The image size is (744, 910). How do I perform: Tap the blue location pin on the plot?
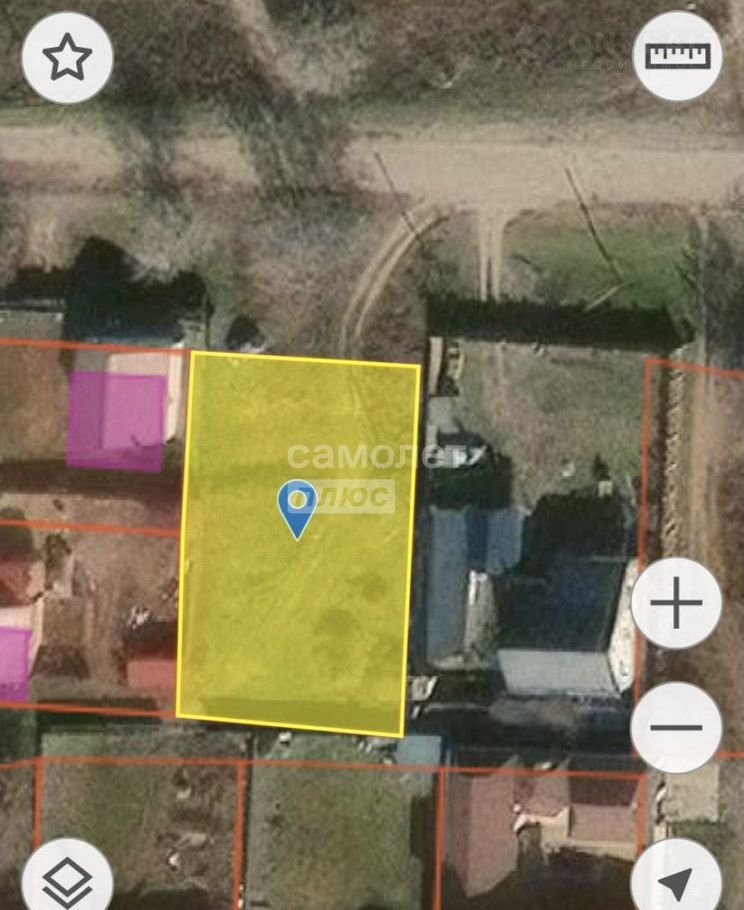click(x=297, y=507)
